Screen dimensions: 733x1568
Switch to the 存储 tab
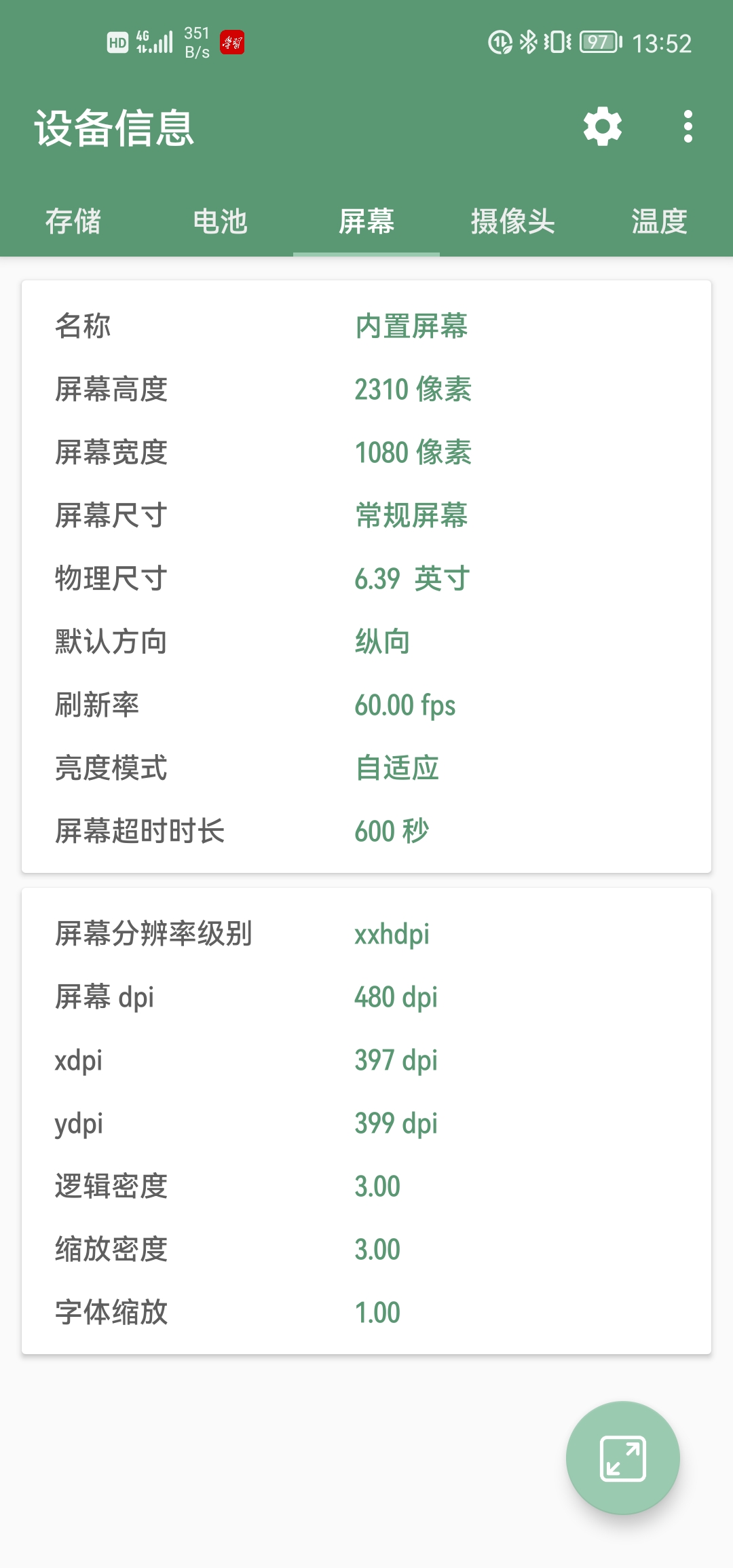tap(75, 222)
